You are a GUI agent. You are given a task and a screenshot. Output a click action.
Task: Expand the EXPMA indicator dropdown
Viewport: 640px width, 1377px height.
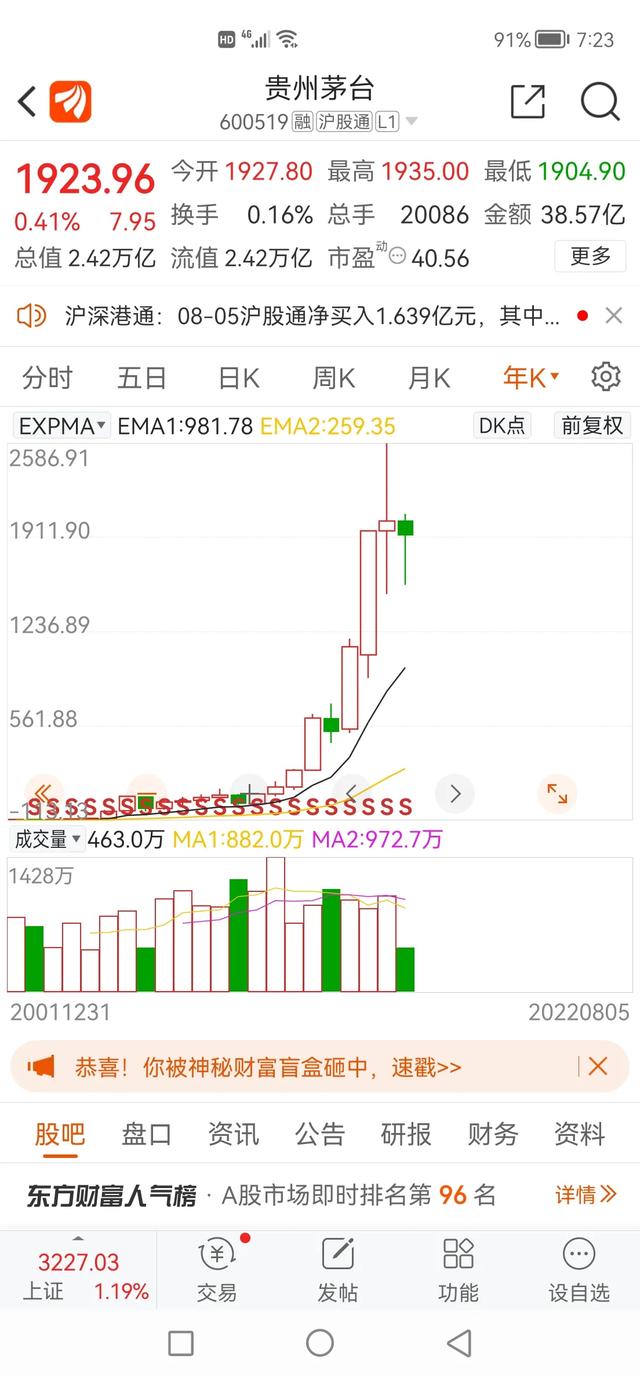61,426
